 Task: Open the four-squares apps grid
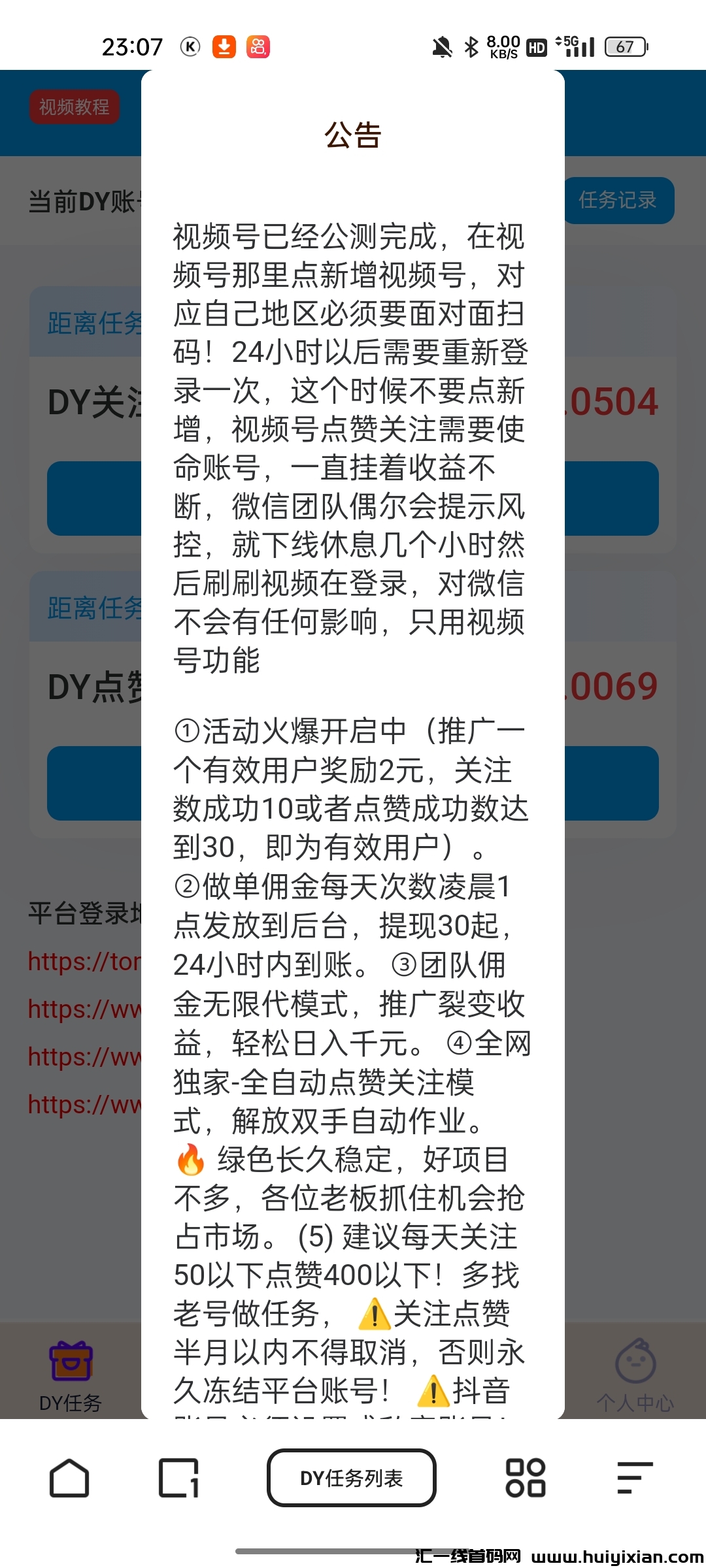tap(526, 1478)
